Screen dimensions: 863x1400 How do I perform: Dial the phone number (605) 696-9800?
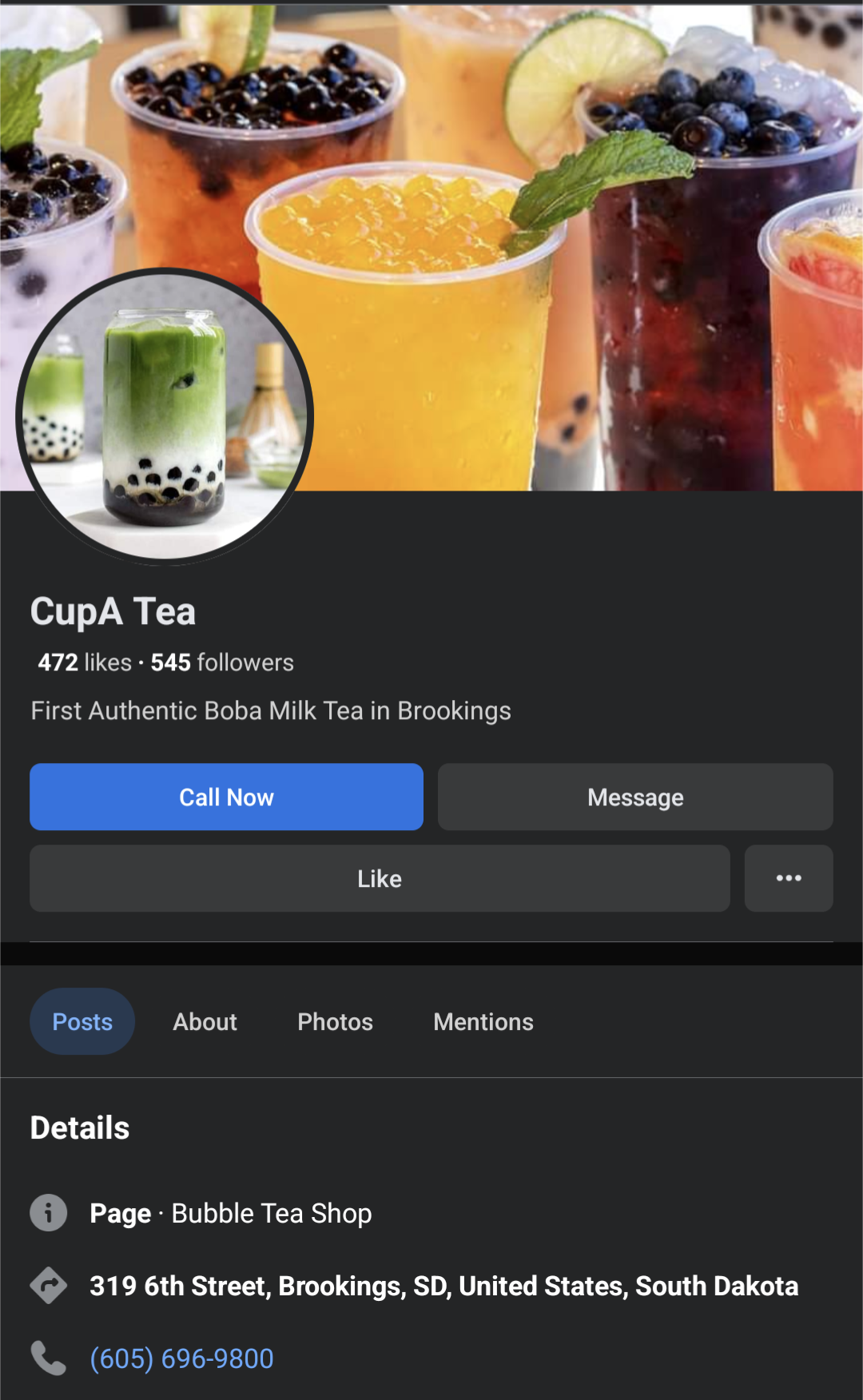click(x=182, y=1358)
